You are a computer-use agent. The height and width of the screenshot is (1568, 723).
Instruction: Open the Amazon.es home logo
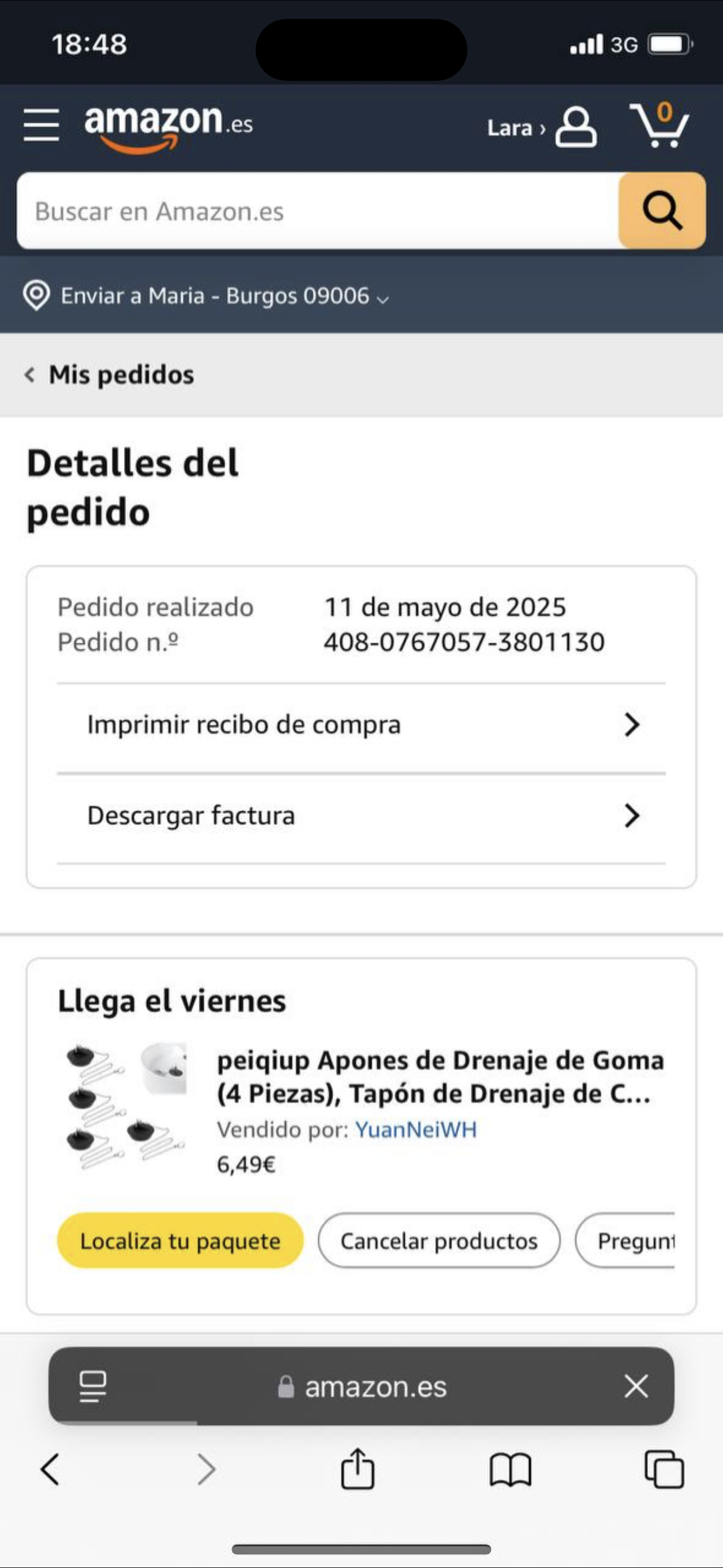[168, 126]
